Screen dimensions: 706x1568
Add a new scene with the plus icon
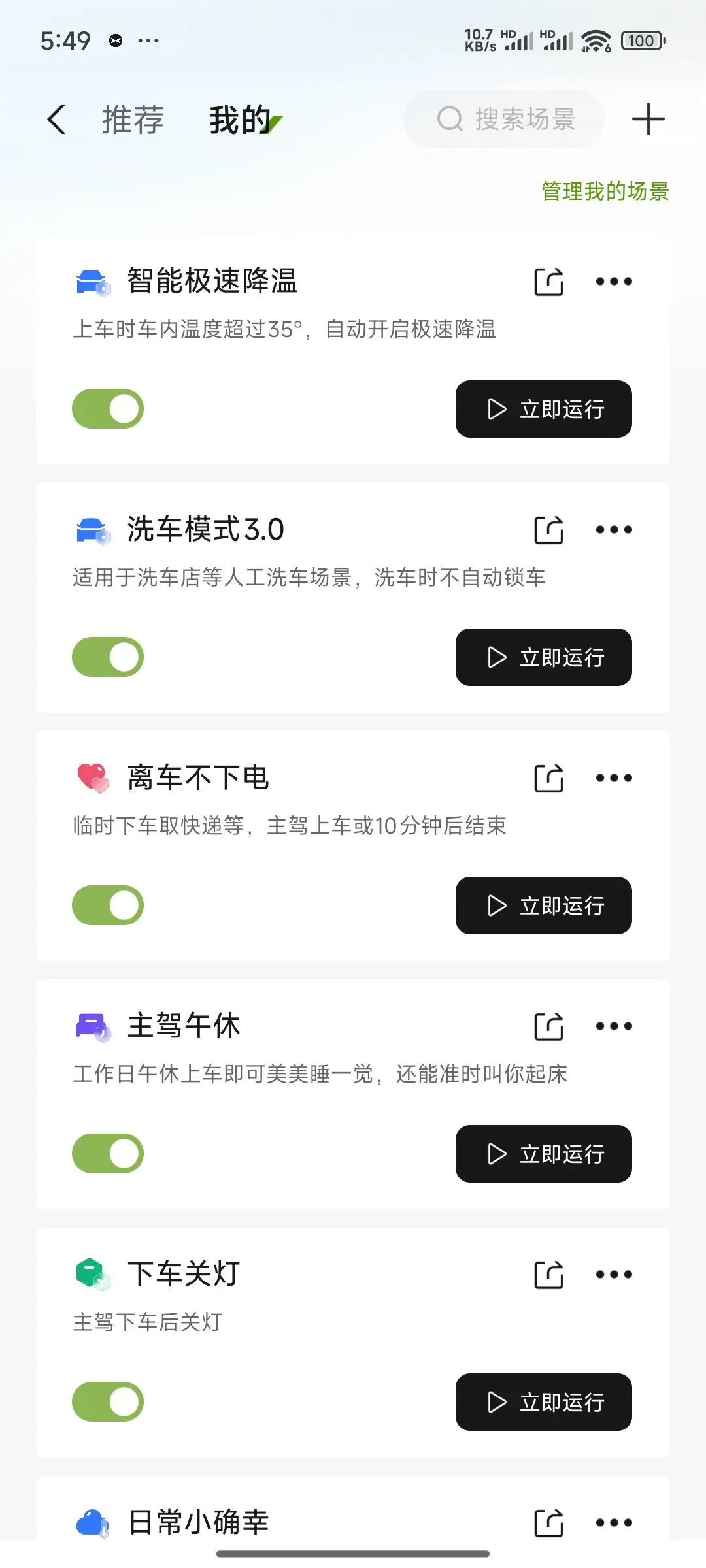pyautogui.click(x=648, y=119)
